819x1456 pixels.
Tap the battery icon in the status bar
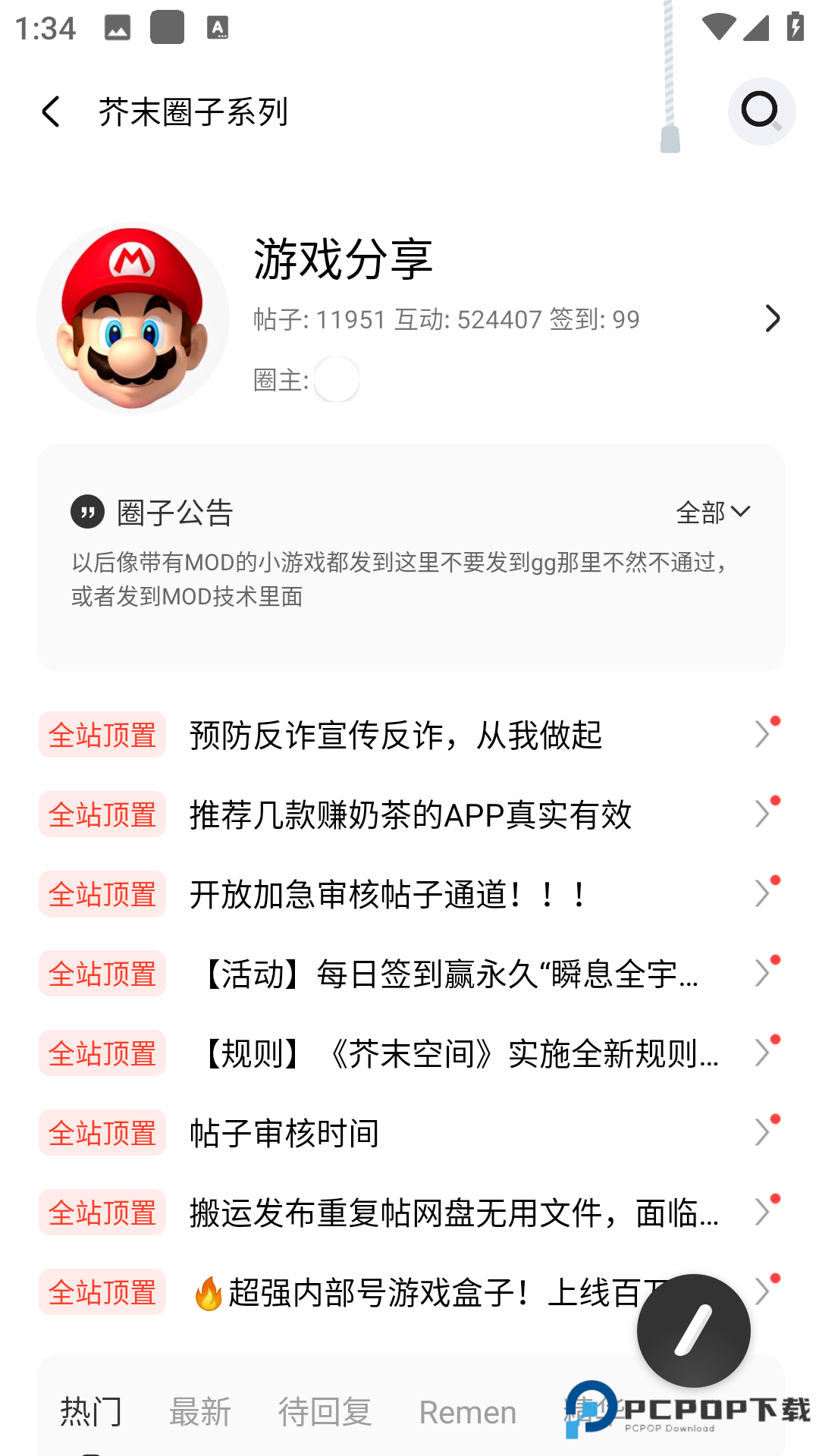click(793, 25)
